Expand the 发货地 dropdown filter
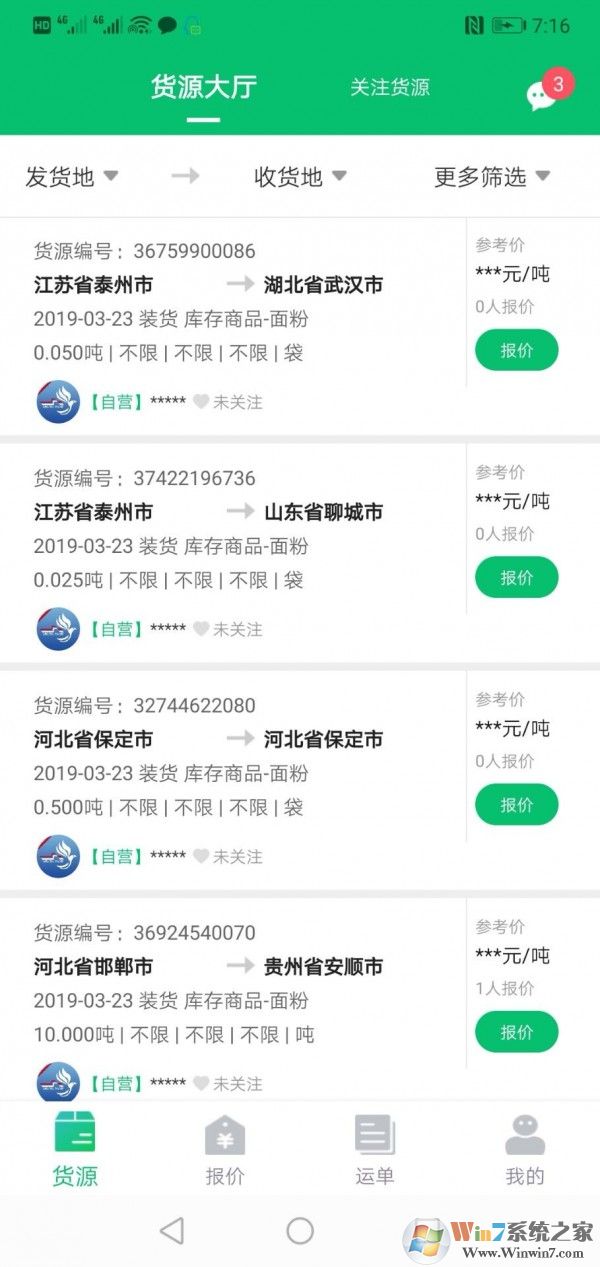This screenshot has height=1267, width=600. pyautogui.click(x=72, y=177)
